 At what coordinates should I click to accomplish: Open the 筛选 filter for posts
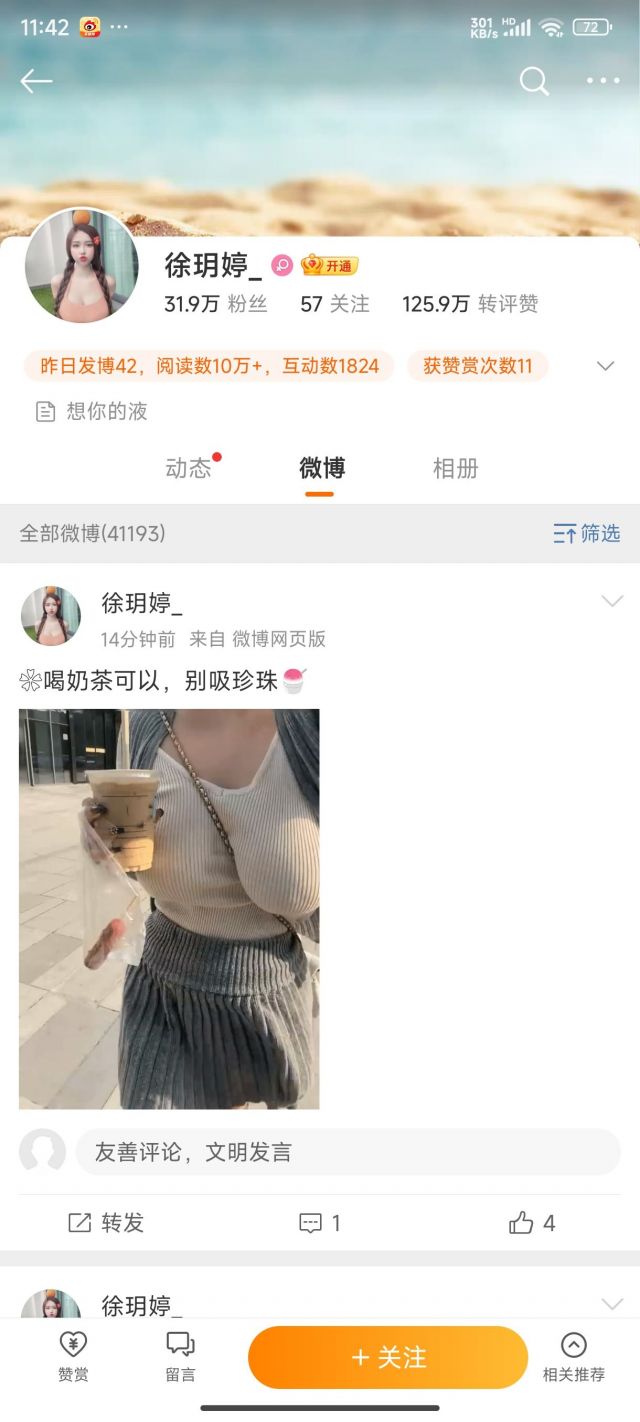(587, 534)
